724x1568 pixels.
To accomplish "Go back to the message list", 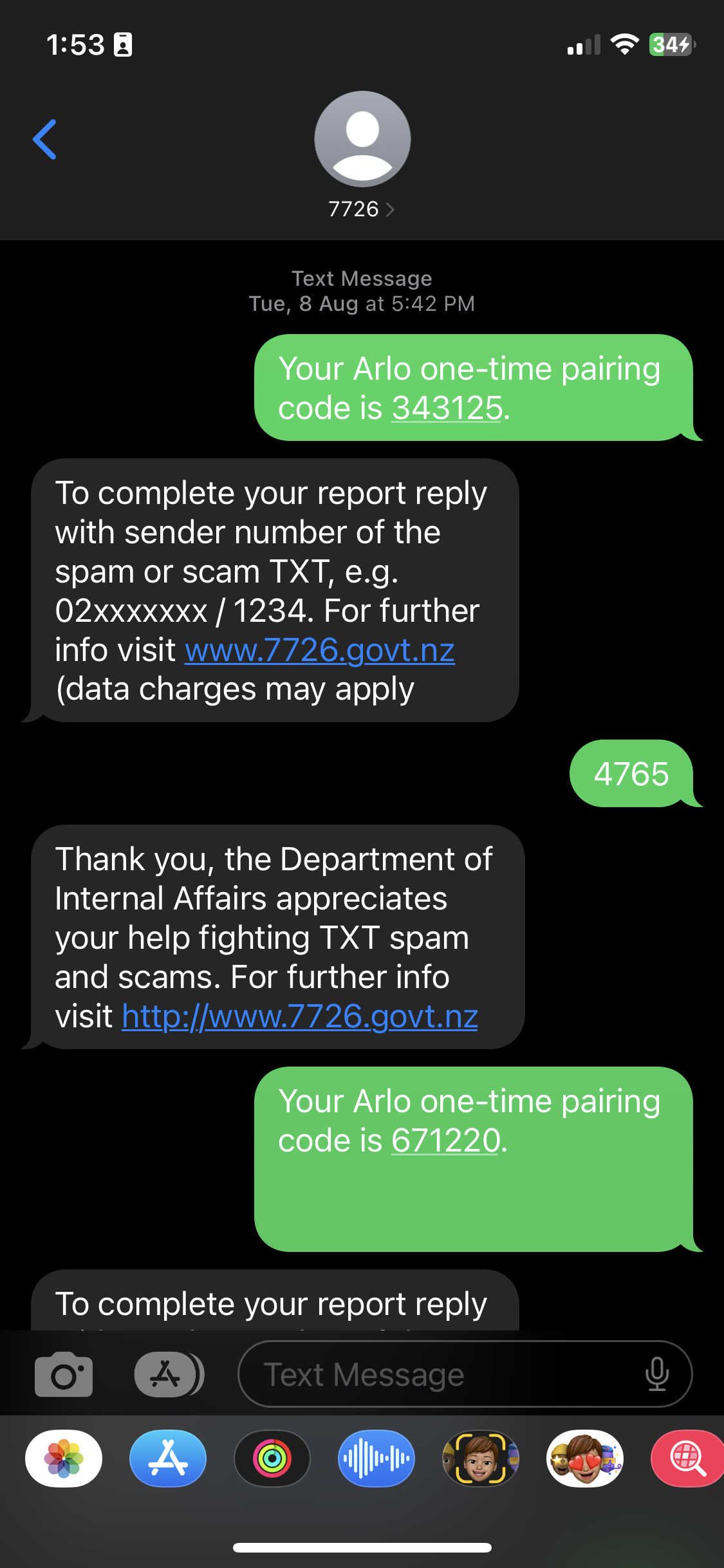I will click(x=45, y=139).
